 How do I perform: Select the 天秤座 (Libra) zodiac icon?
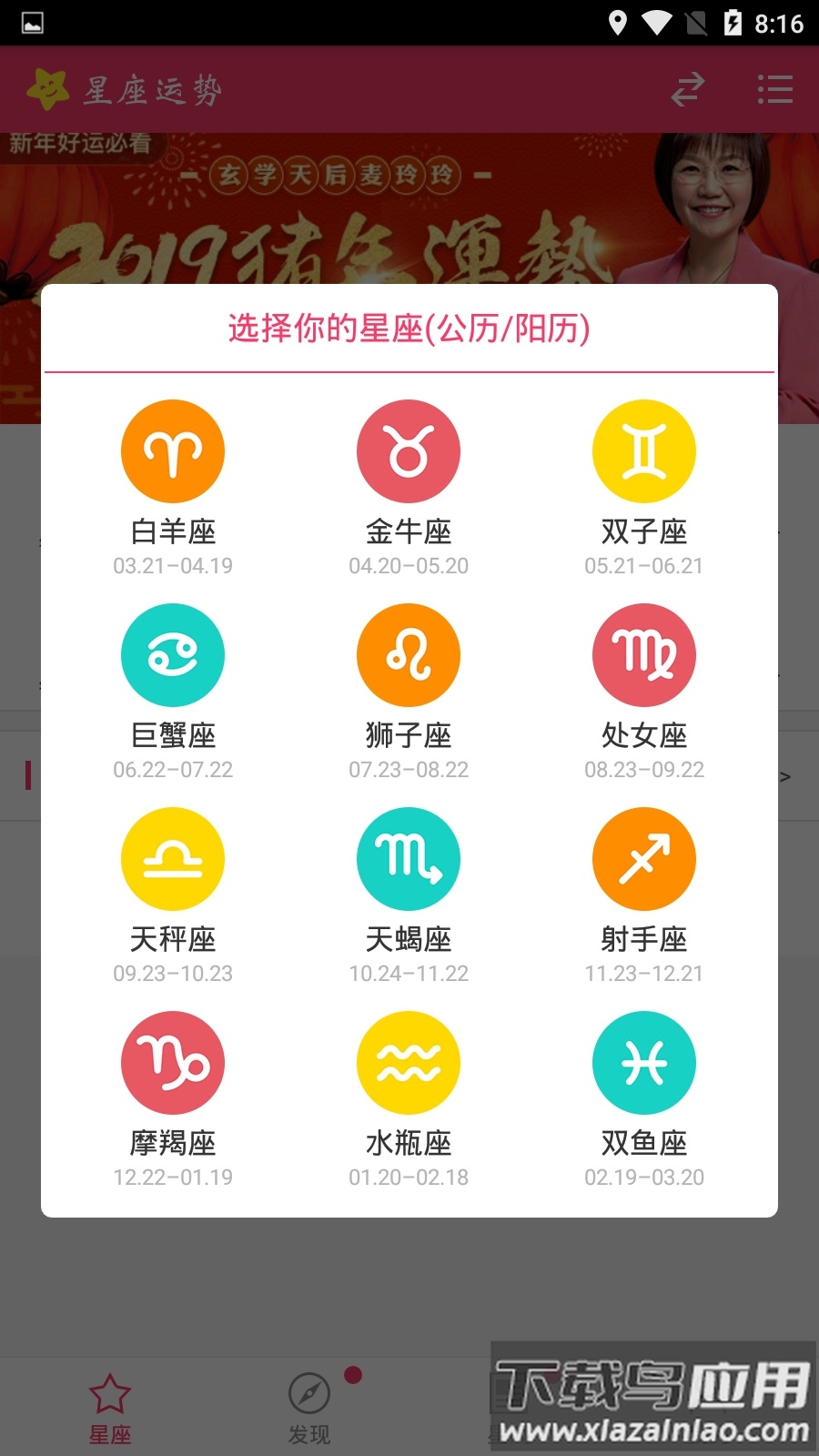tap(173, 858)
